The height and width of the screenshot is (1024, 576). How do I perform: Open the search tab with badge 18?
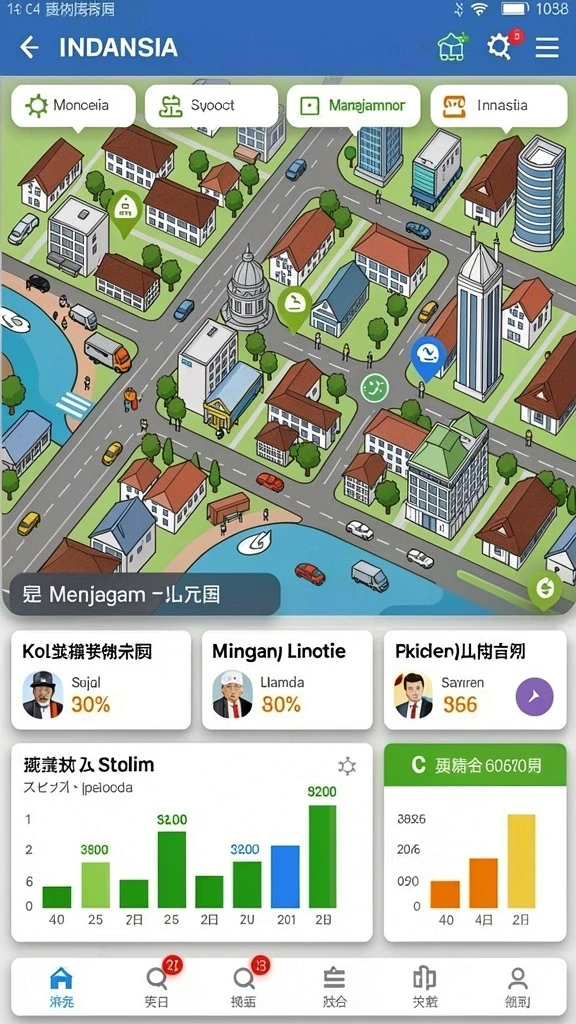tap(245, 986)
